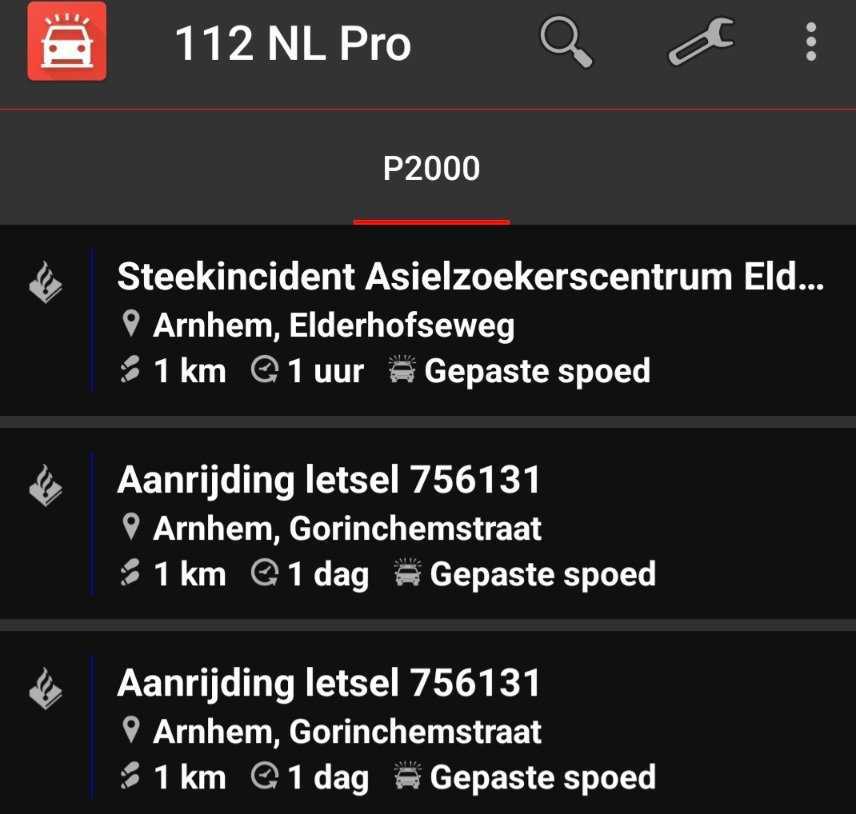Select the P2000 tab
Viewport: 856px width, 814px height.
point(431,169)
